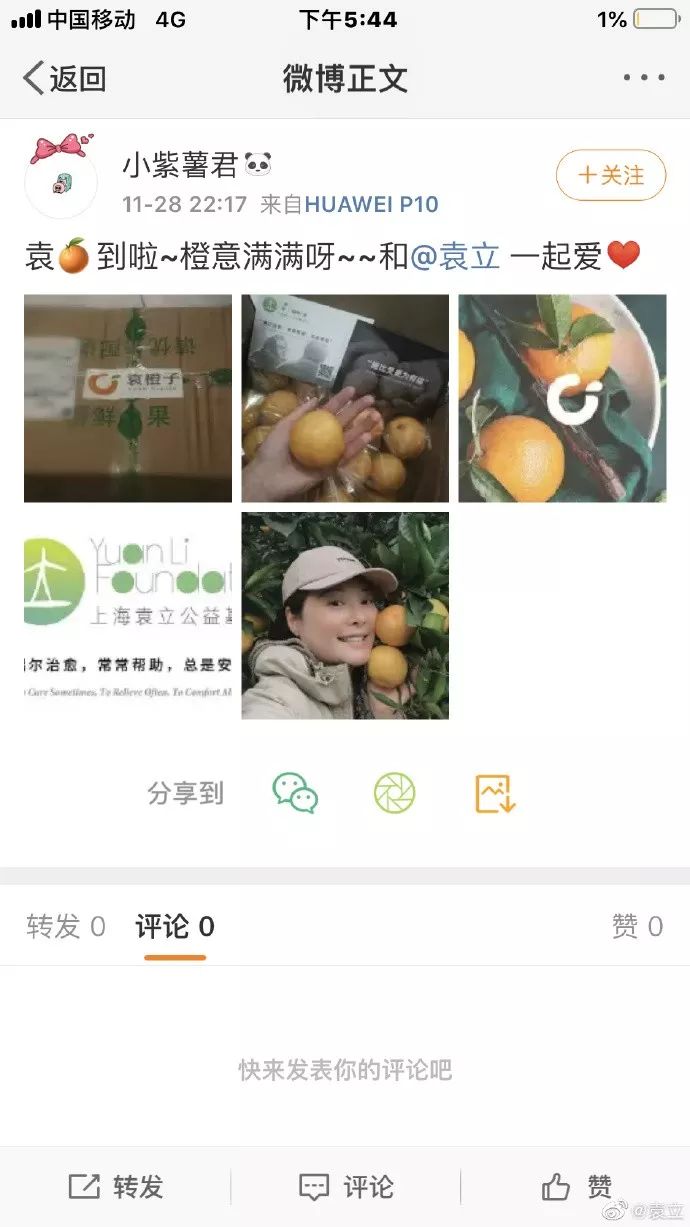Open the @袁立 mention link

pyautogui.click(x=455, y=257)
